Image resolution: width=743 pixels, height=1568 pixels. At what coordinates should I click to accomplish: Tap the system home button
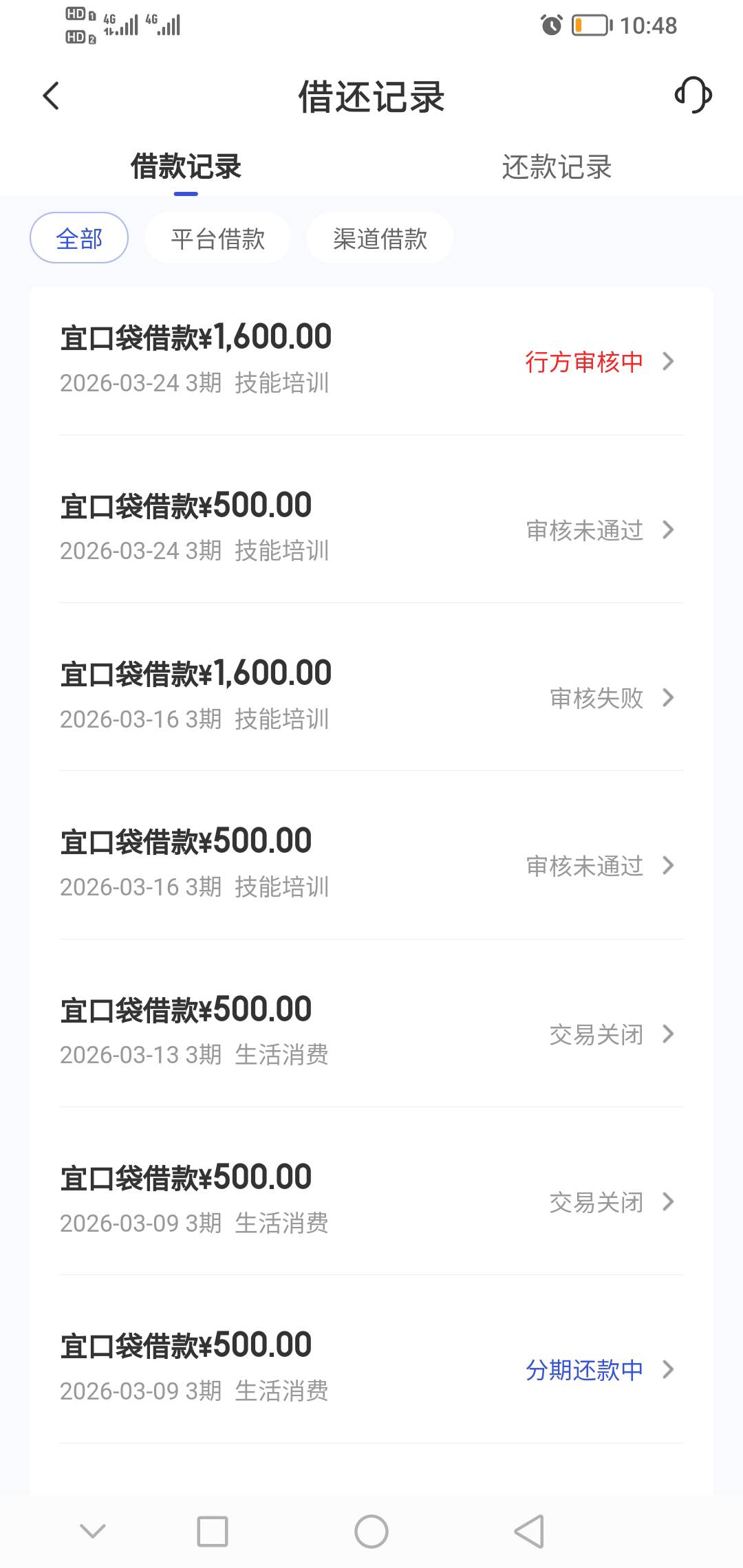coord(371,1532)
